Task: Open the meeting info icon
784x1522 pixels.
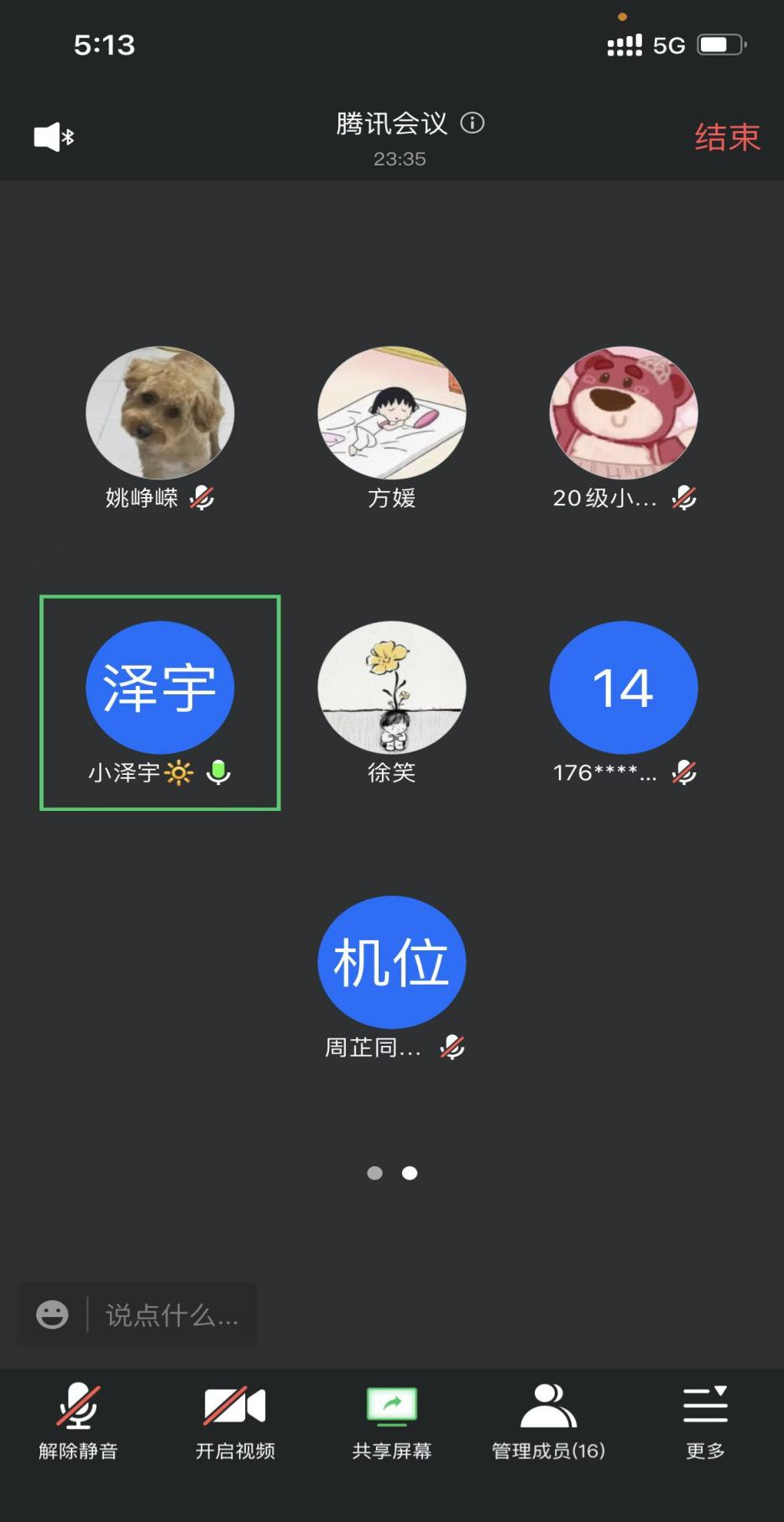Action: point(473,123)
